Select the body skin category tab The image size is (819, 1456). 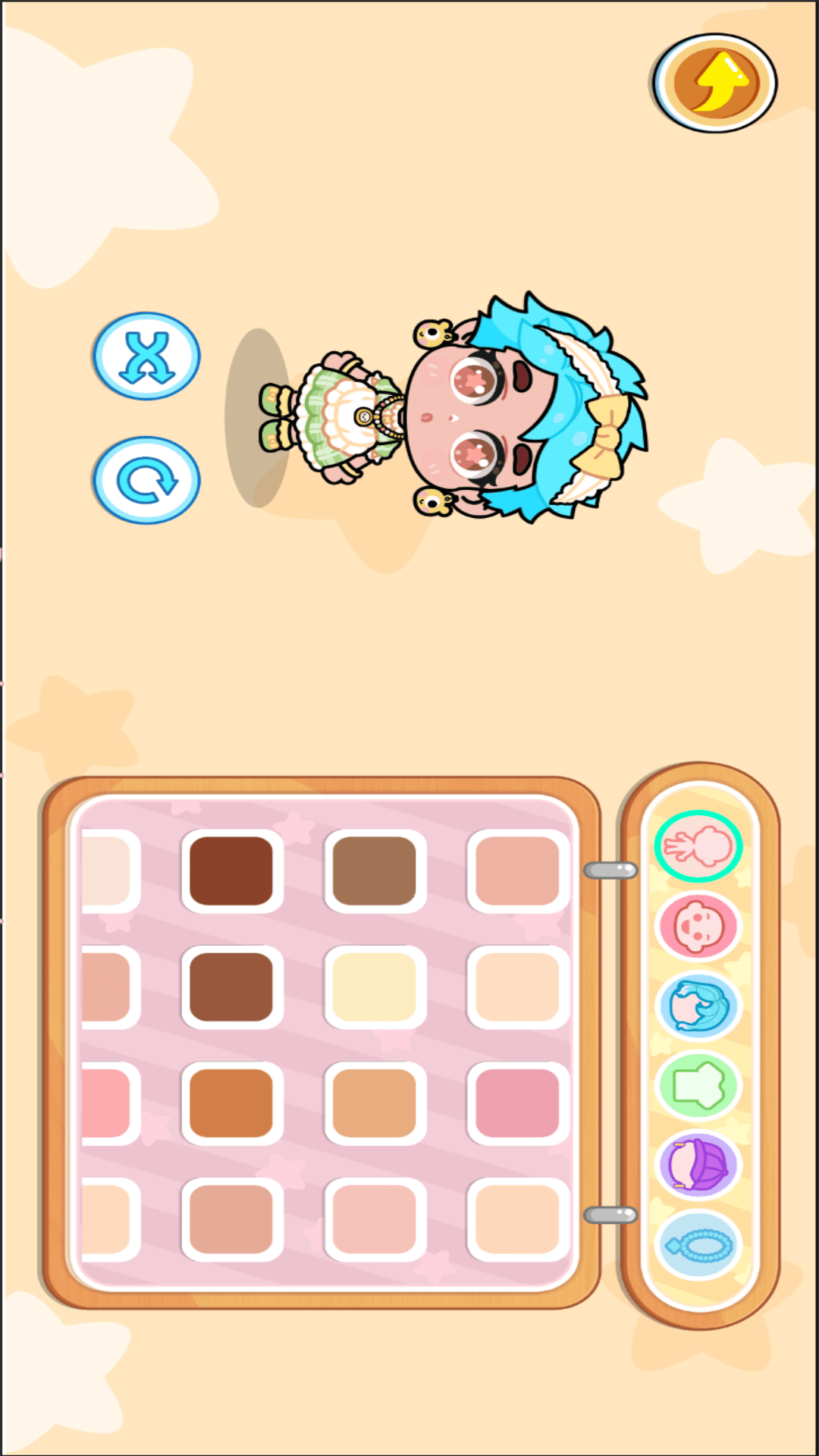pos(698,845)
